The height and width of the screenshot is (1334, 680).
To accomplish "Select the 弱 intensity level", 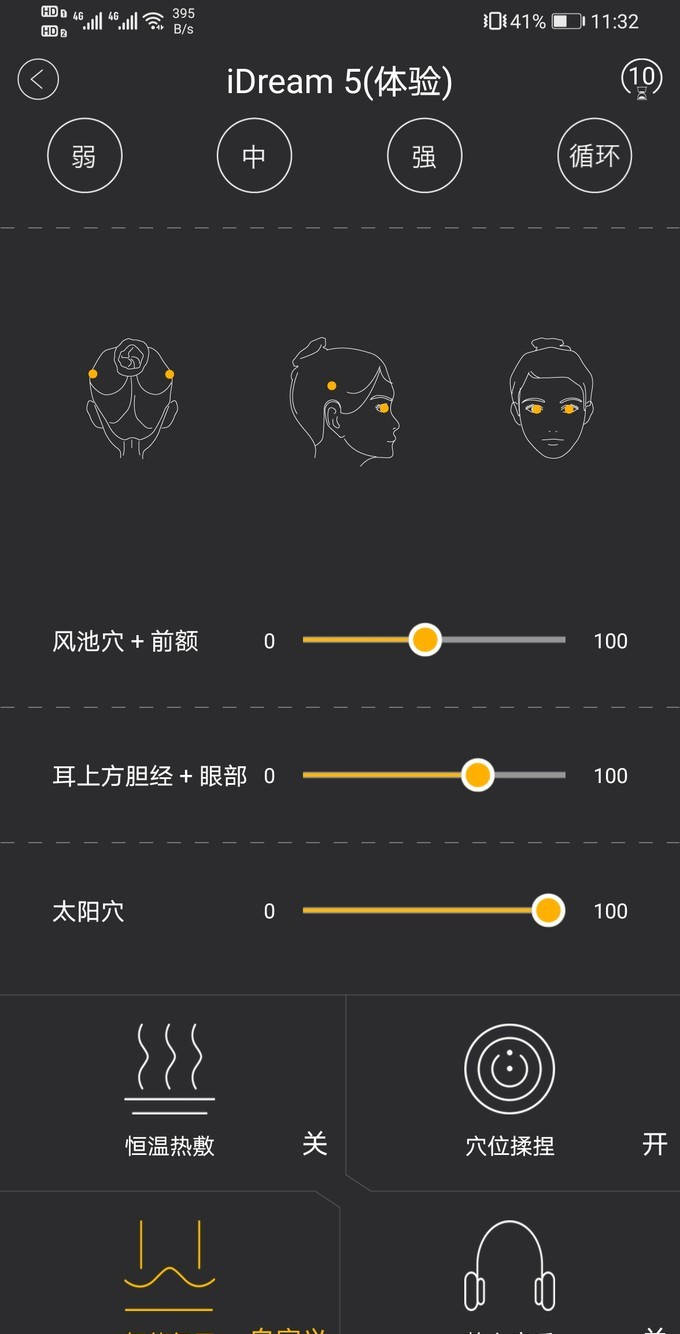I will (x=84, y=156).
